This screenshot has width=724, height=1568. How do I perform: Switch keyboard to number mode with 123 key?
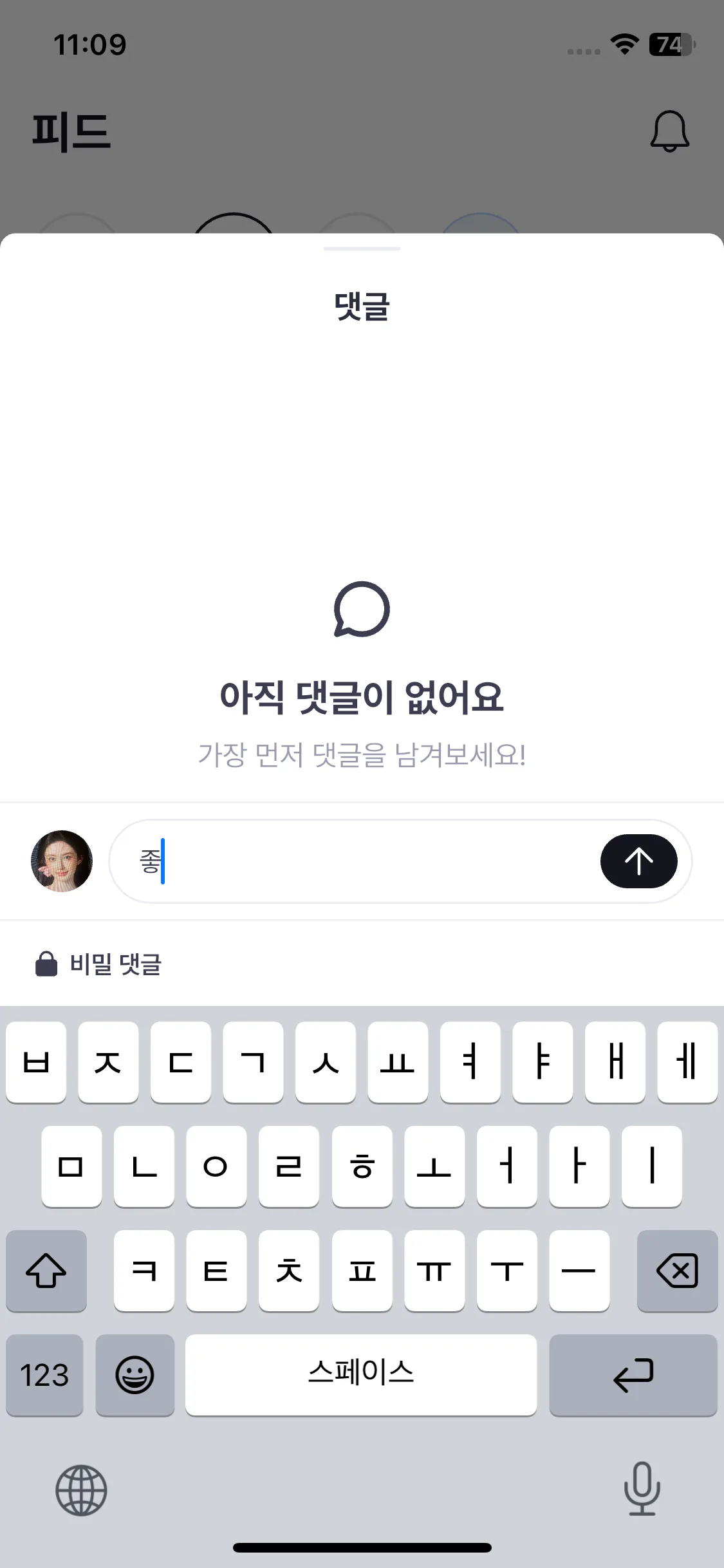pos(44,1375)
